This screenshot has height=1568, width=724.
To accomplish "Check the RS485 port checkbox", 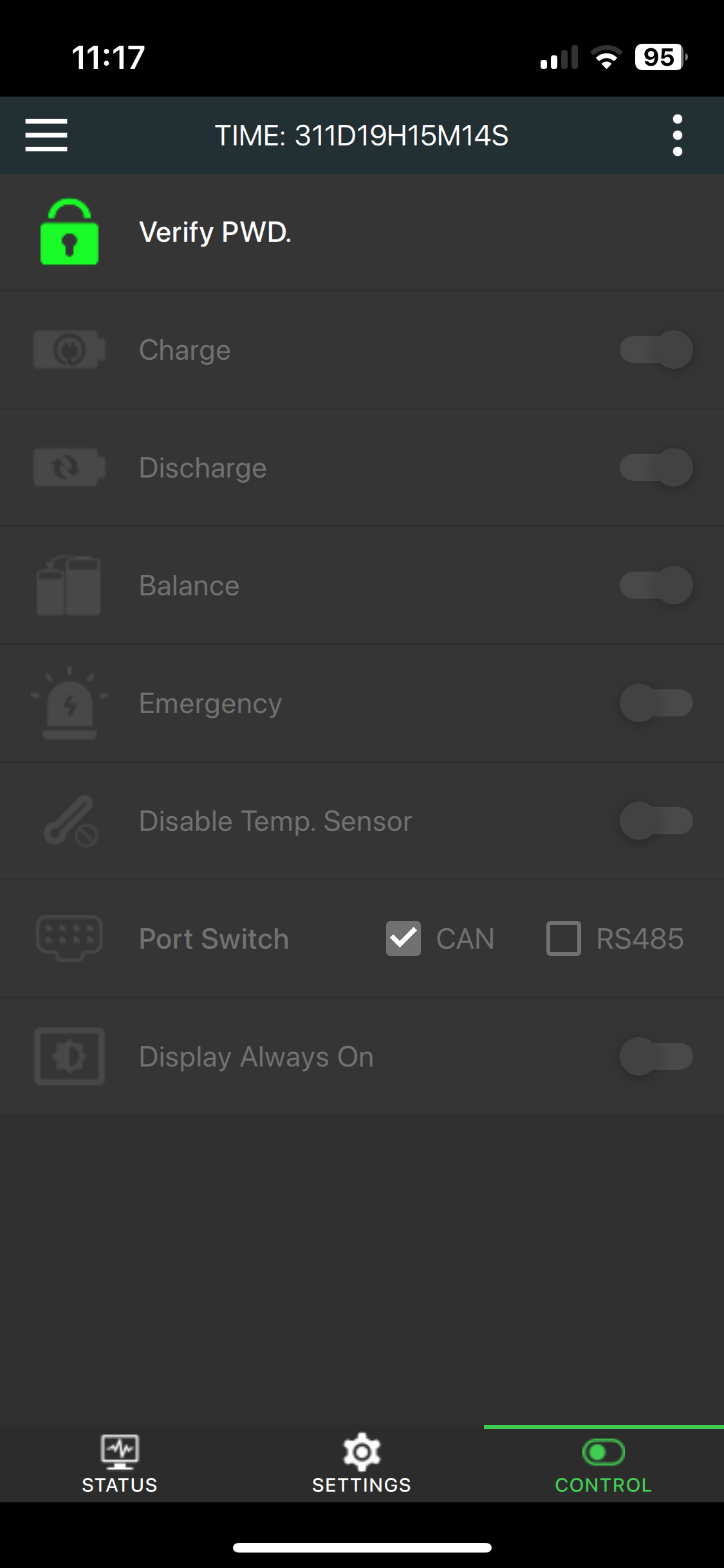I will (x=564, y=938).
